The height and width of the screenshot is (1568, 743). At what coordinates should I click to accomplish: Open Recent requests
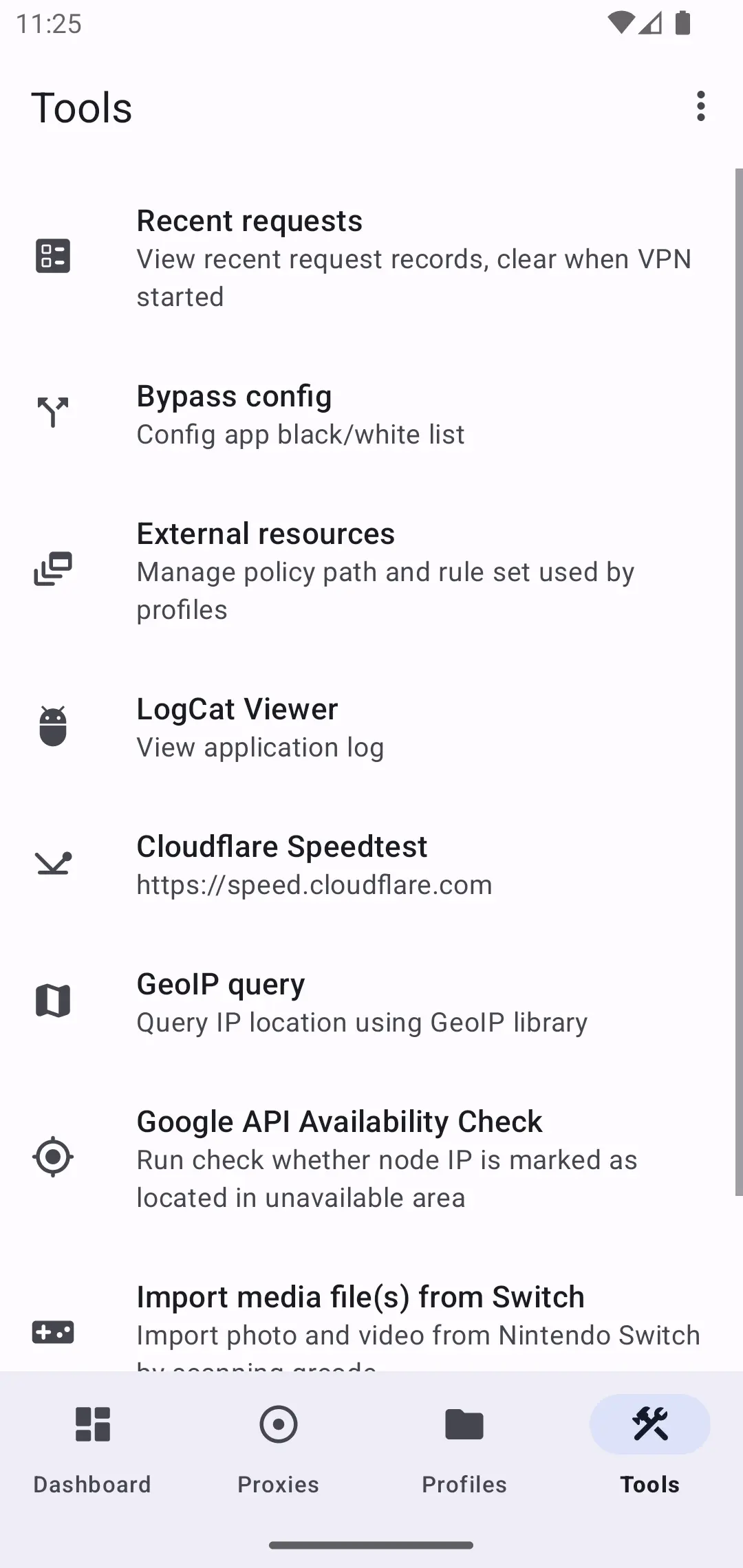pyautogui.click(x=371, y=258)
